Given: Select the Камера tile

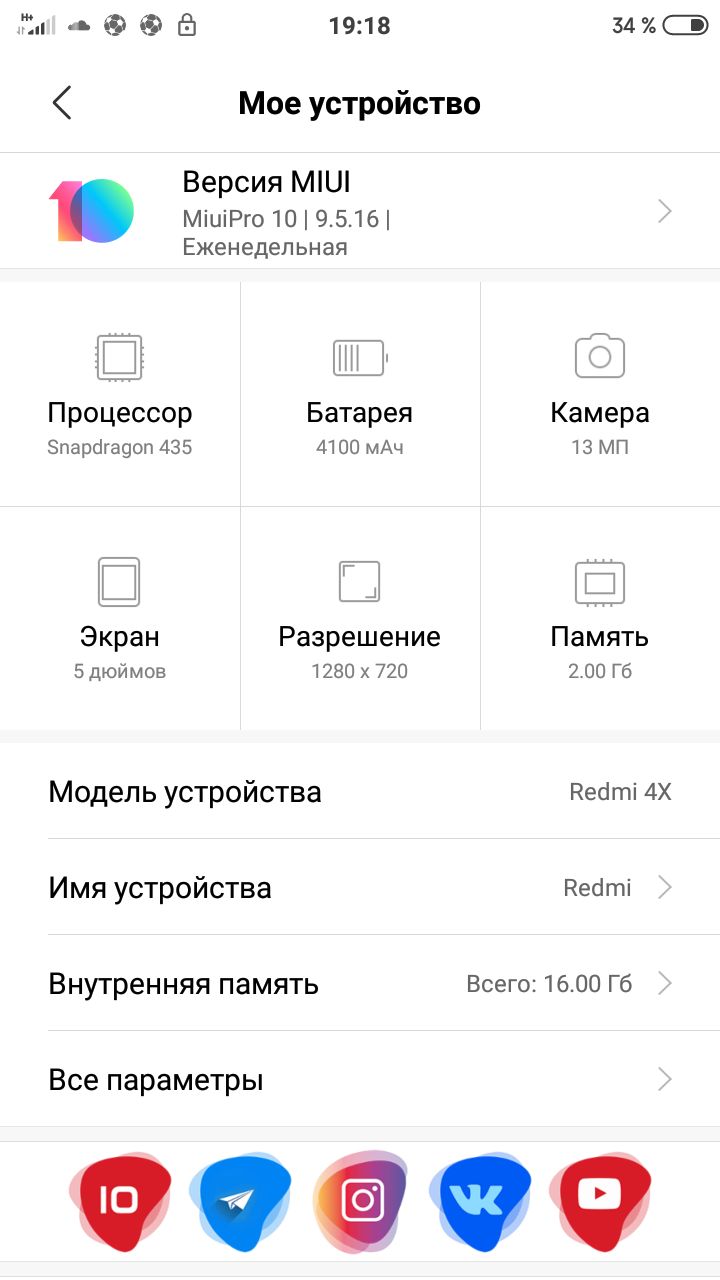Looking at the screenshot, I should (600, 394).
